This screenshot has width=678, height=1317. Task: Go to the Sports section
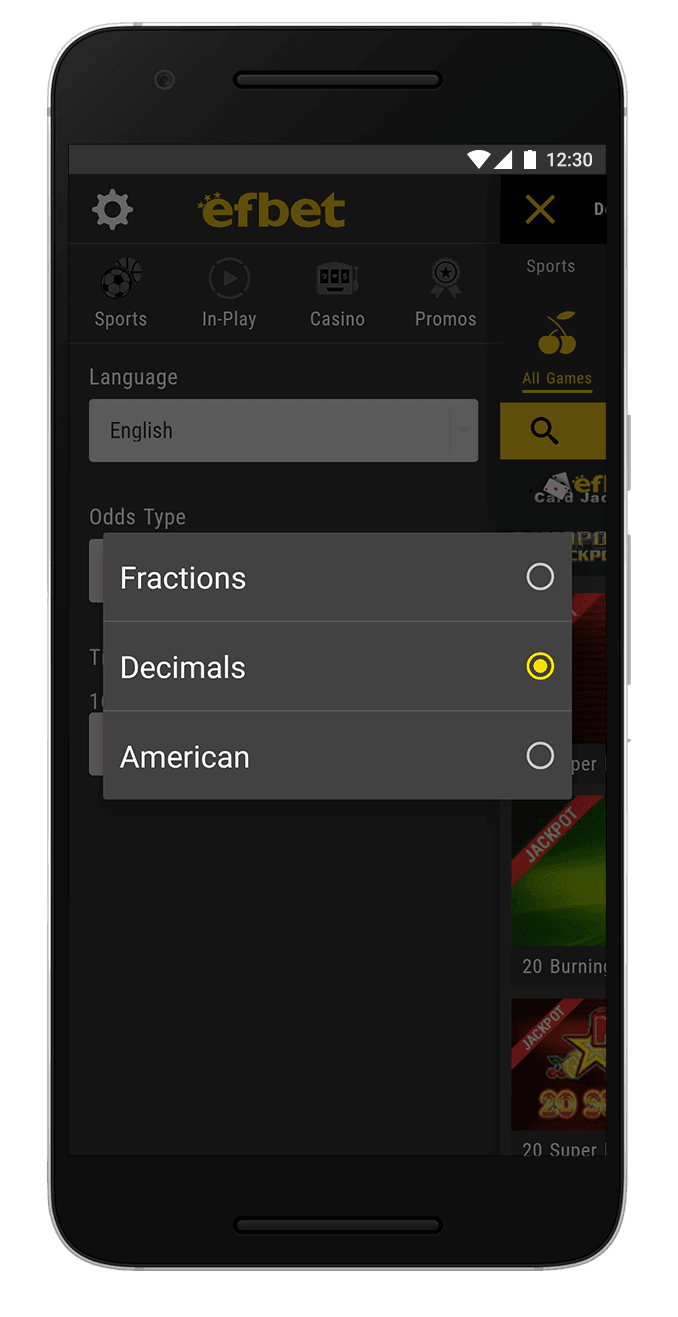click(x=121, y=294)
